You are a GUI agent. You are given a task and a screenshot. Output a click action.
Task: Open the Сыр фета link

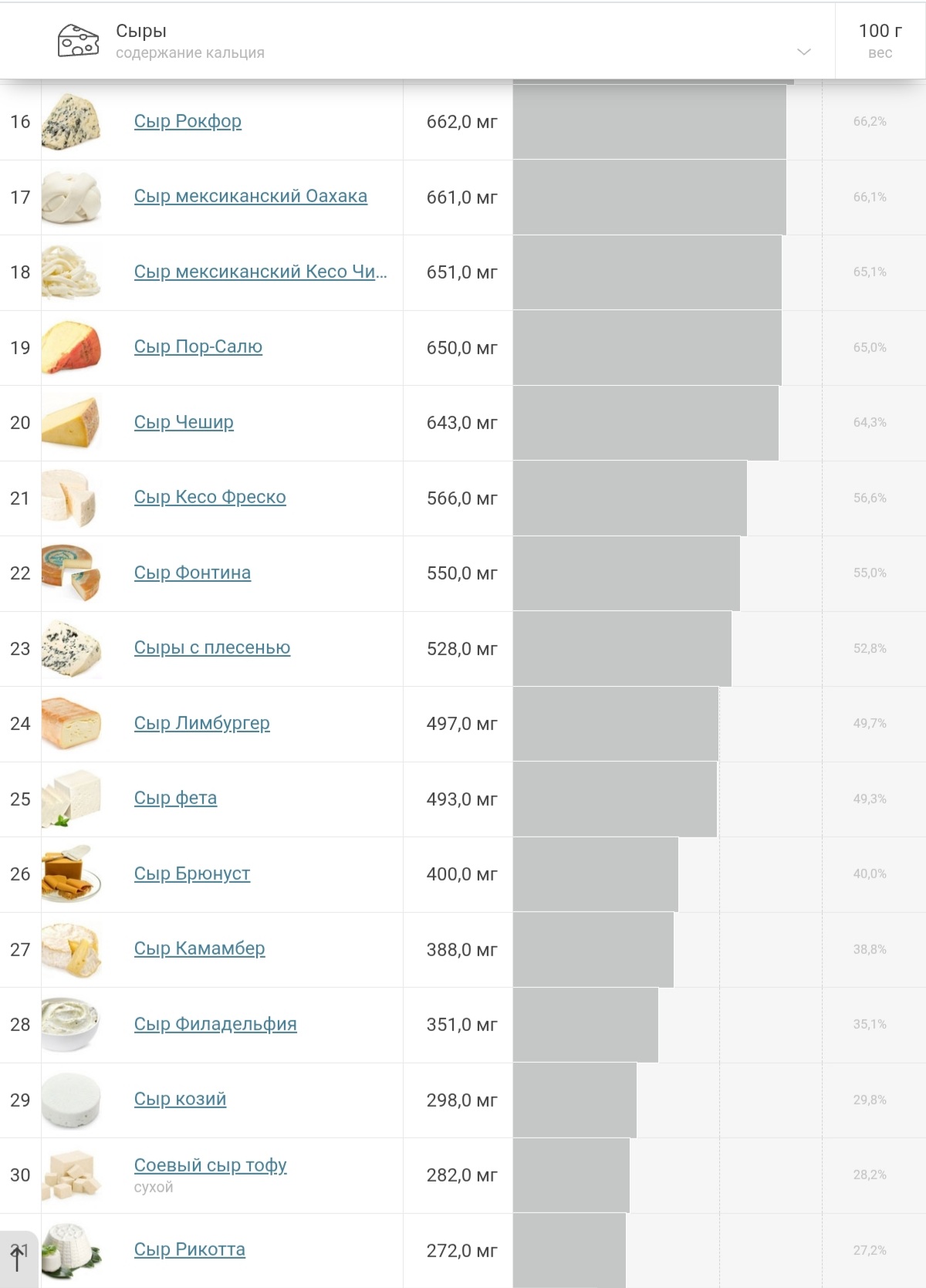[175, 798]
